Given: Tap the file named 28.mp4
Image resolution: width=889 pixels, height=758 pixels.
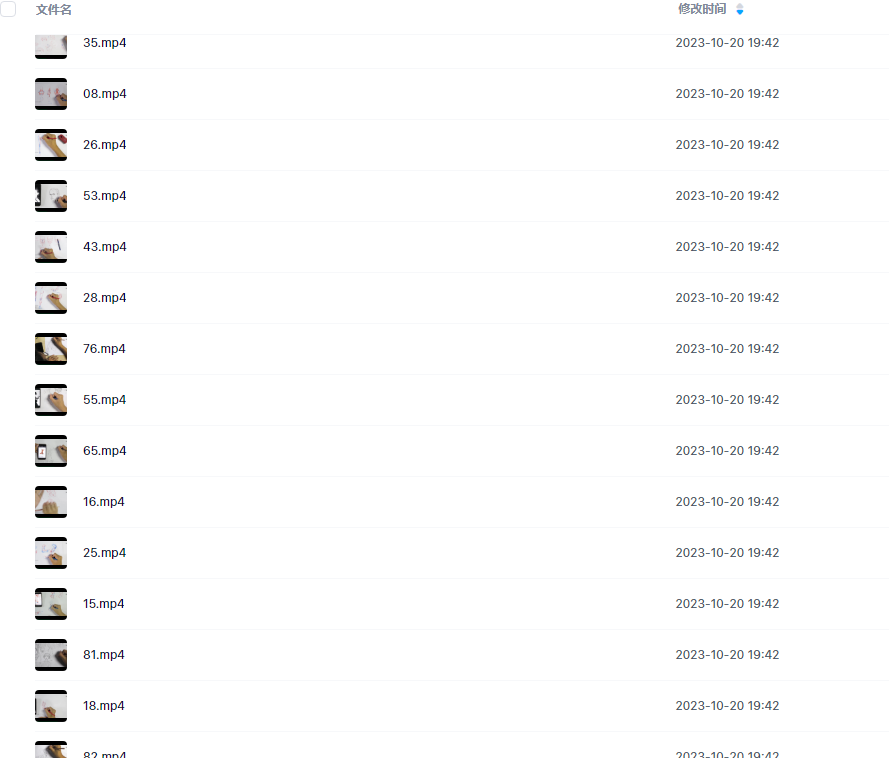Looking at the screenshot, I should (105, 298).
